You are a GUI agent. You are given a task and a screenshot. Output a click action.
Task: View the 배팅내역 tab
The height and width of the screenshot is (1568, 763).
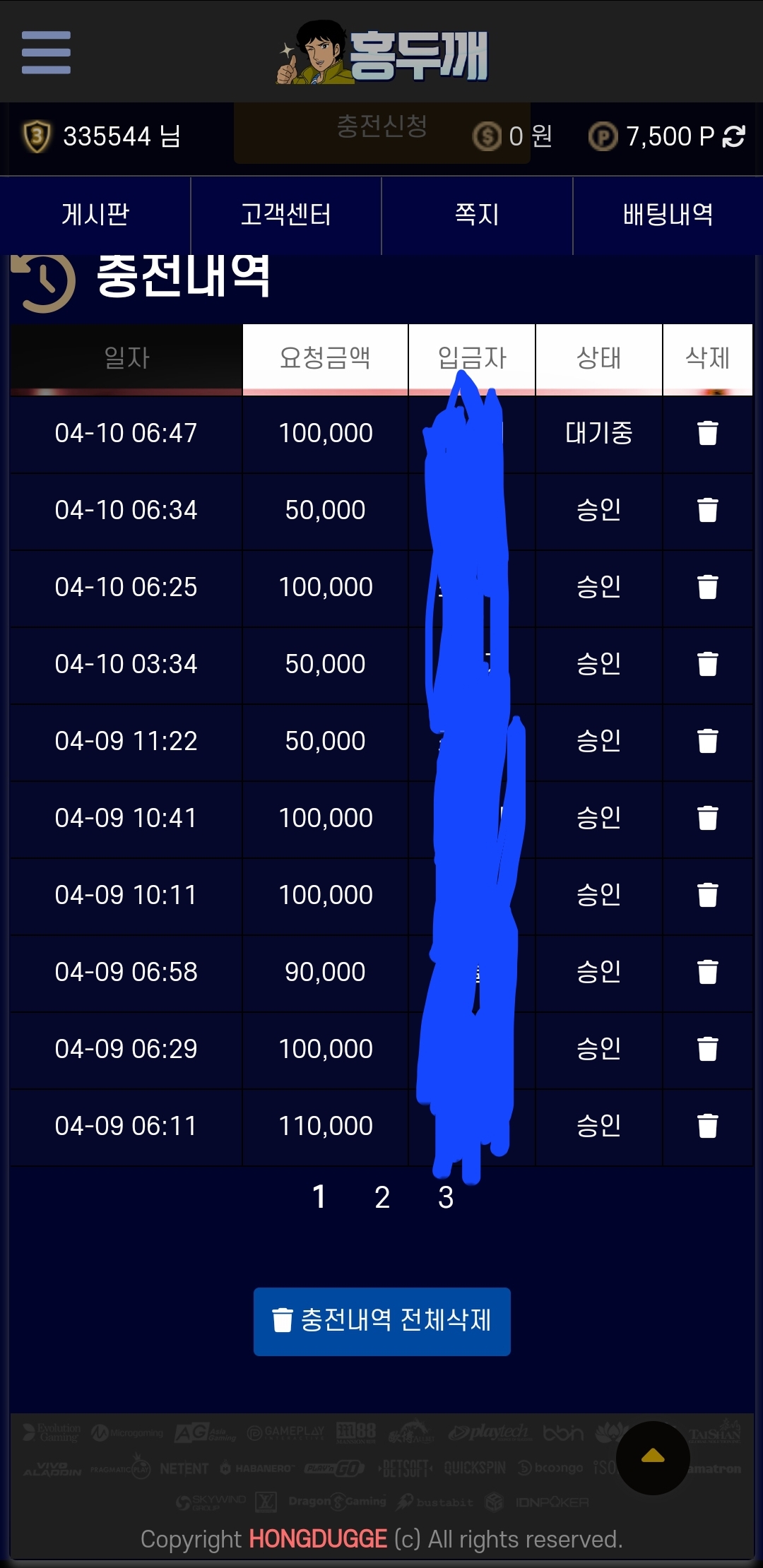668,215
